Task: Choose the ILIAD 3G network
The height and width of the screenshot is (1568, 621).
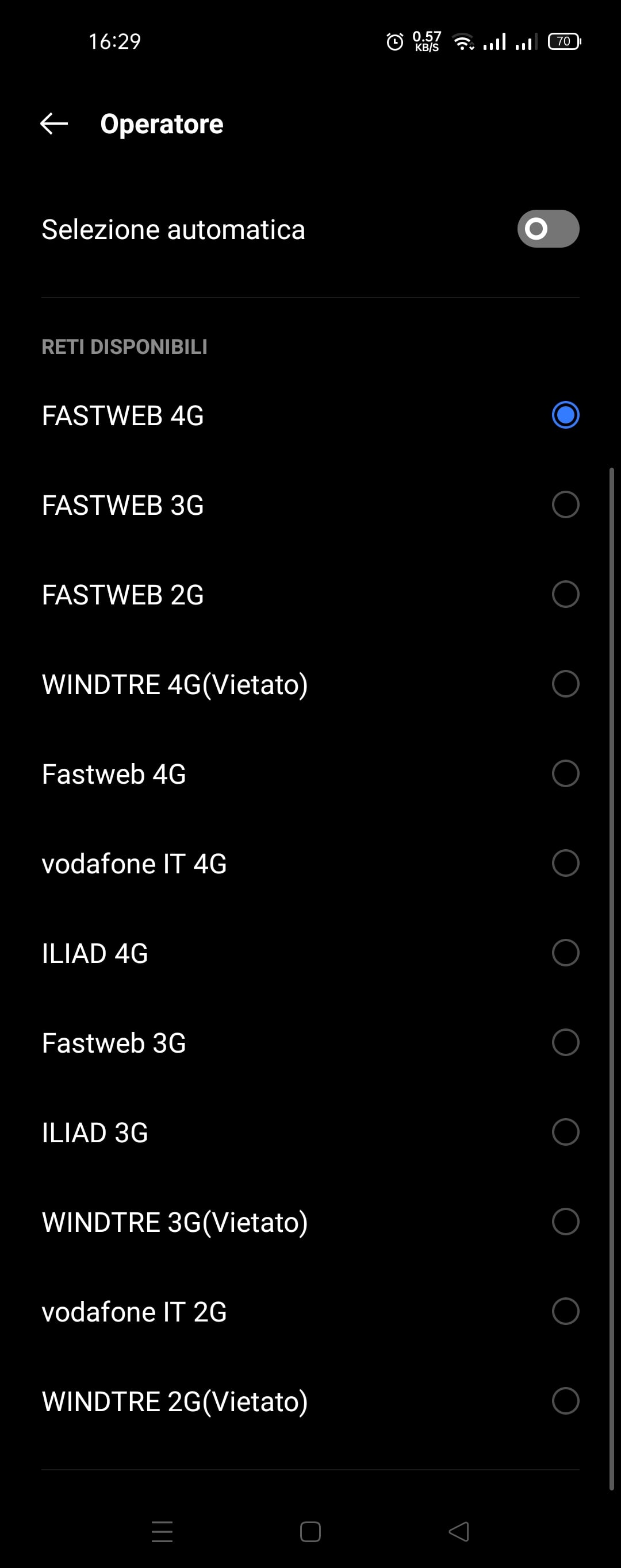Action: click(564, 1131)
